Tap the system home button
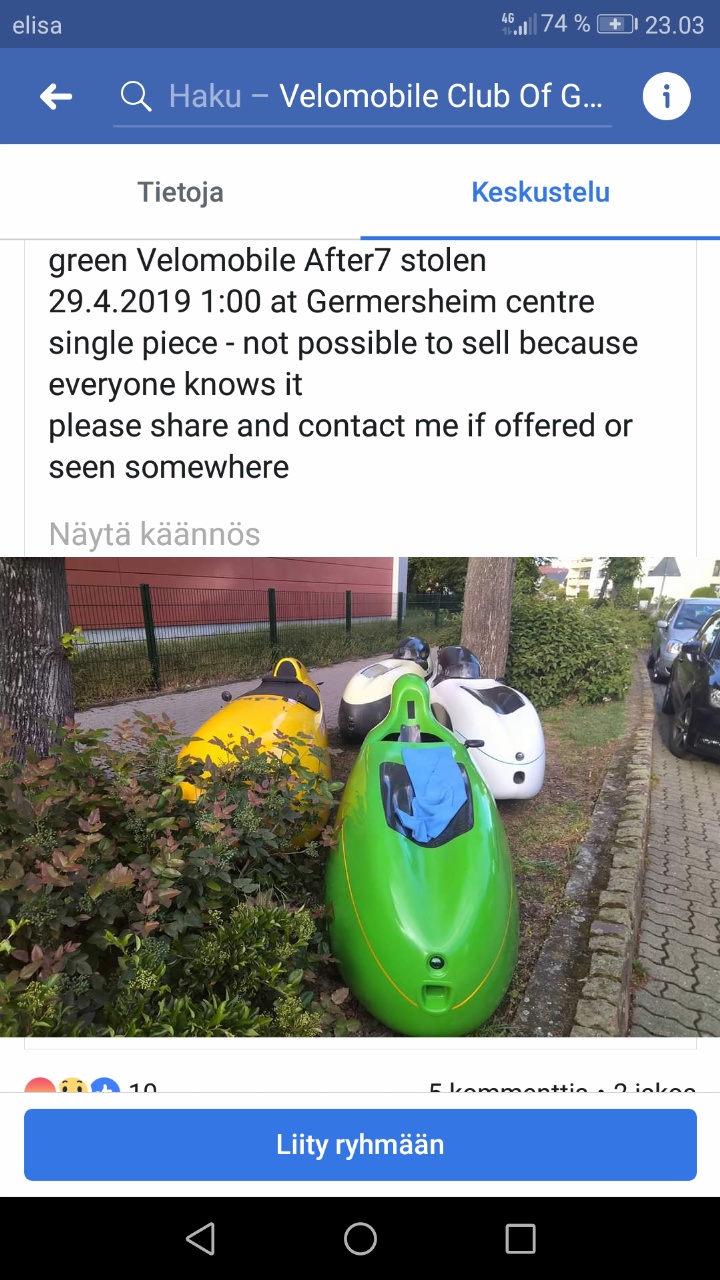 coord(360,1239)
